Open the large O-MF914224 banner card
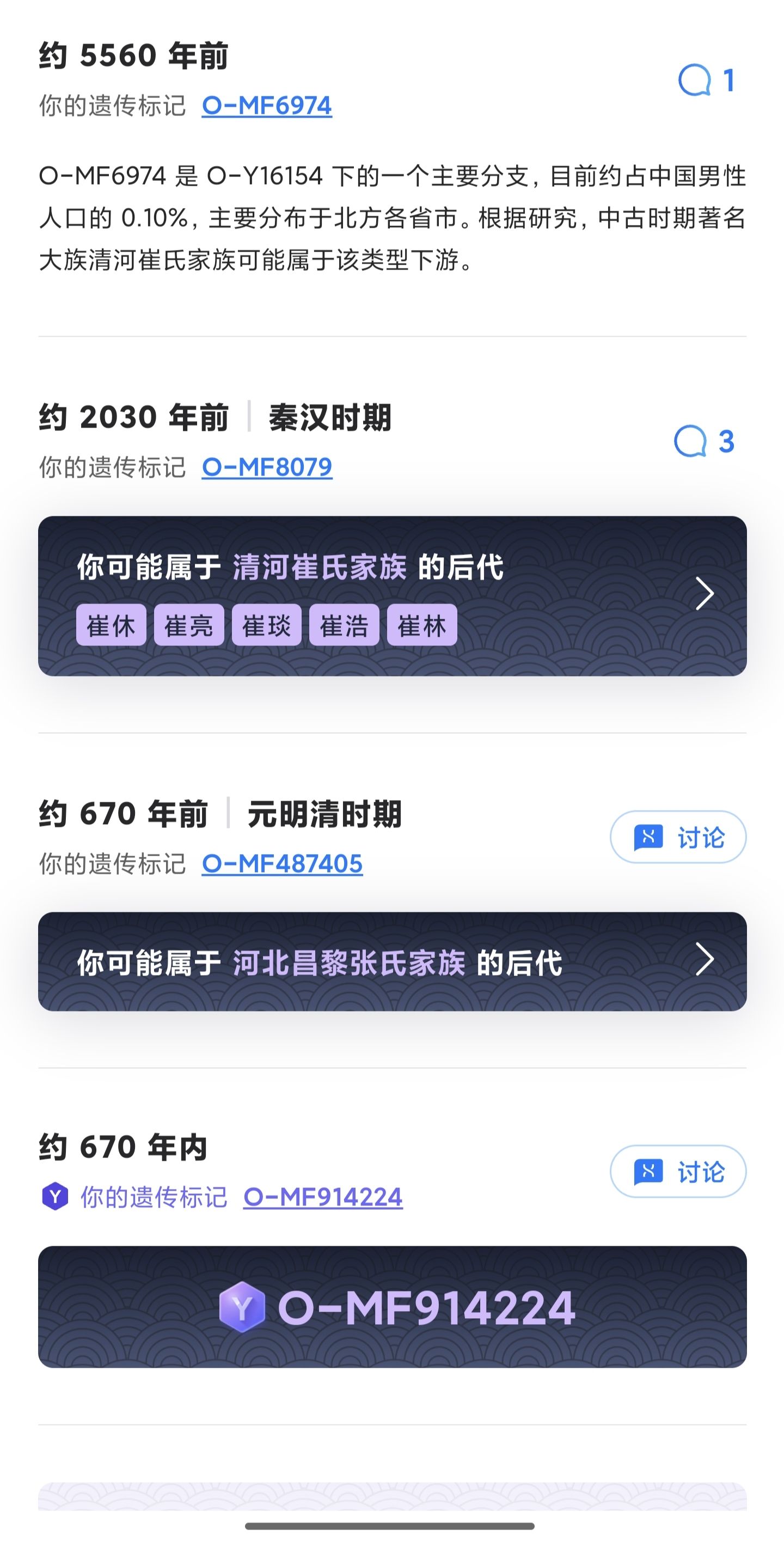This screenshot has width=784, height=1541. click(391, 1307)
